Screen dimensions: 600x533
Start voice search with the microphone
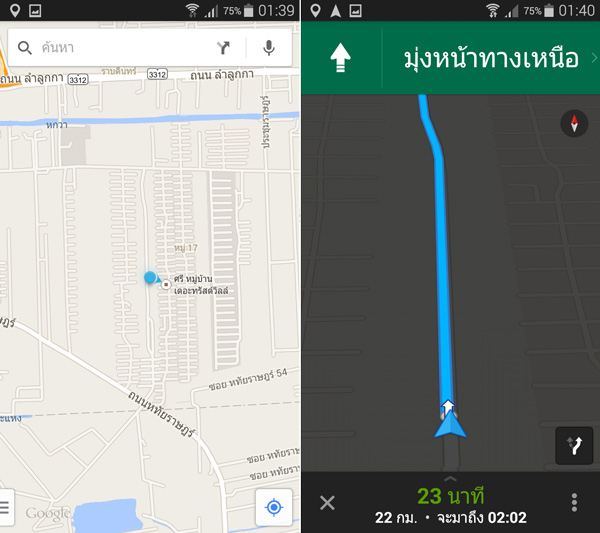pyautogui.click(x=269, y=47)
